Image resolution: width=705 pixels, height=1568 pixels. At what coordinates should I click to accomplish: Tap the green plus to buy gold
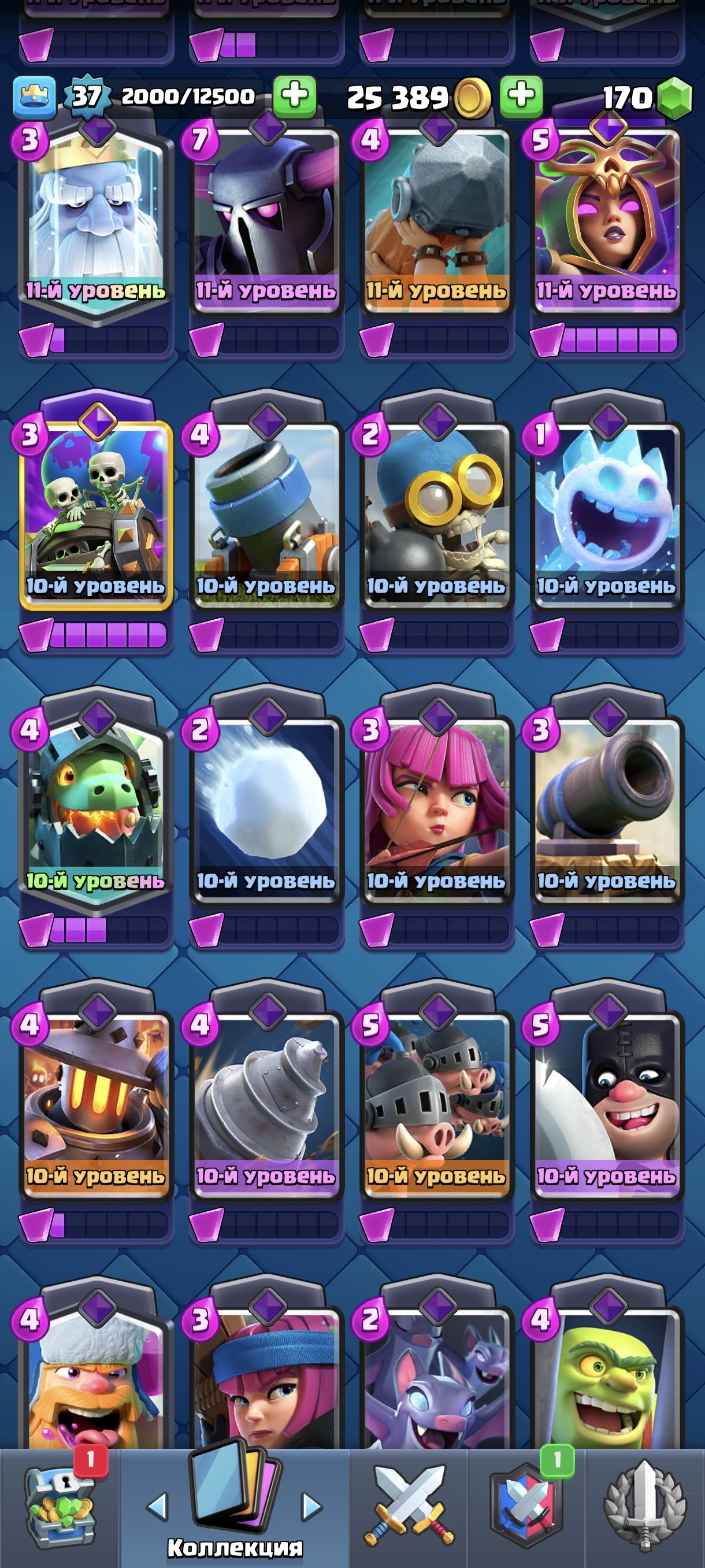pos(521,96)
